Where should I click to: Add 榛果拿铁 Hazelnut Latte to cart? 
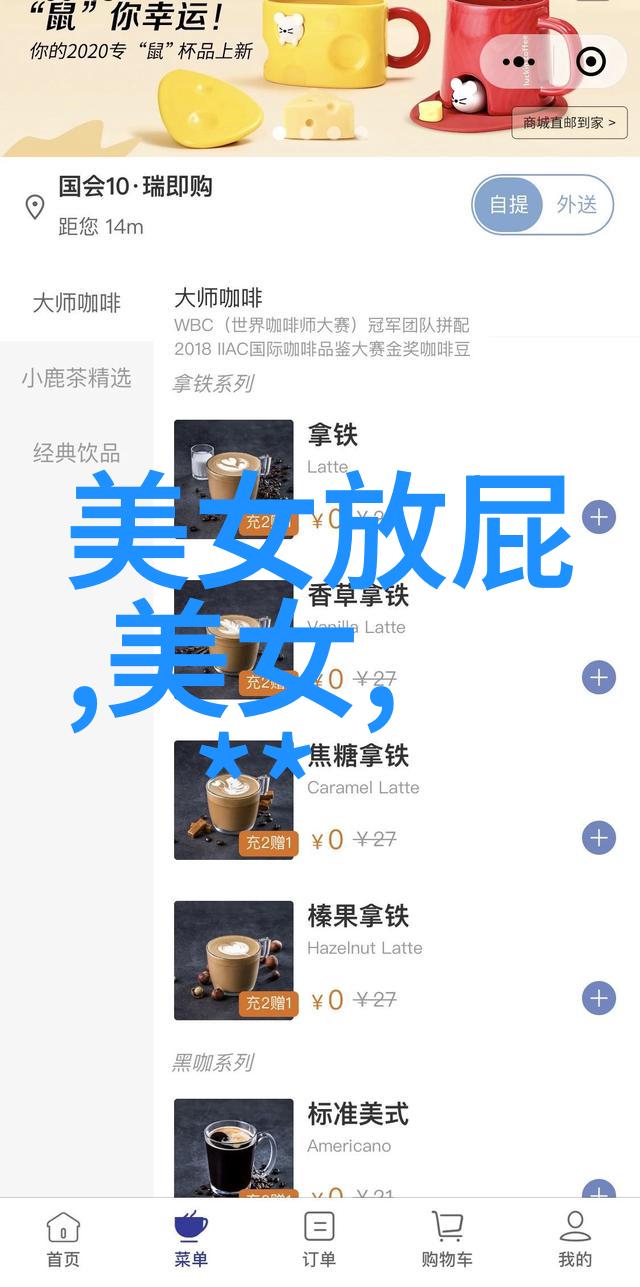coord(598,998)
